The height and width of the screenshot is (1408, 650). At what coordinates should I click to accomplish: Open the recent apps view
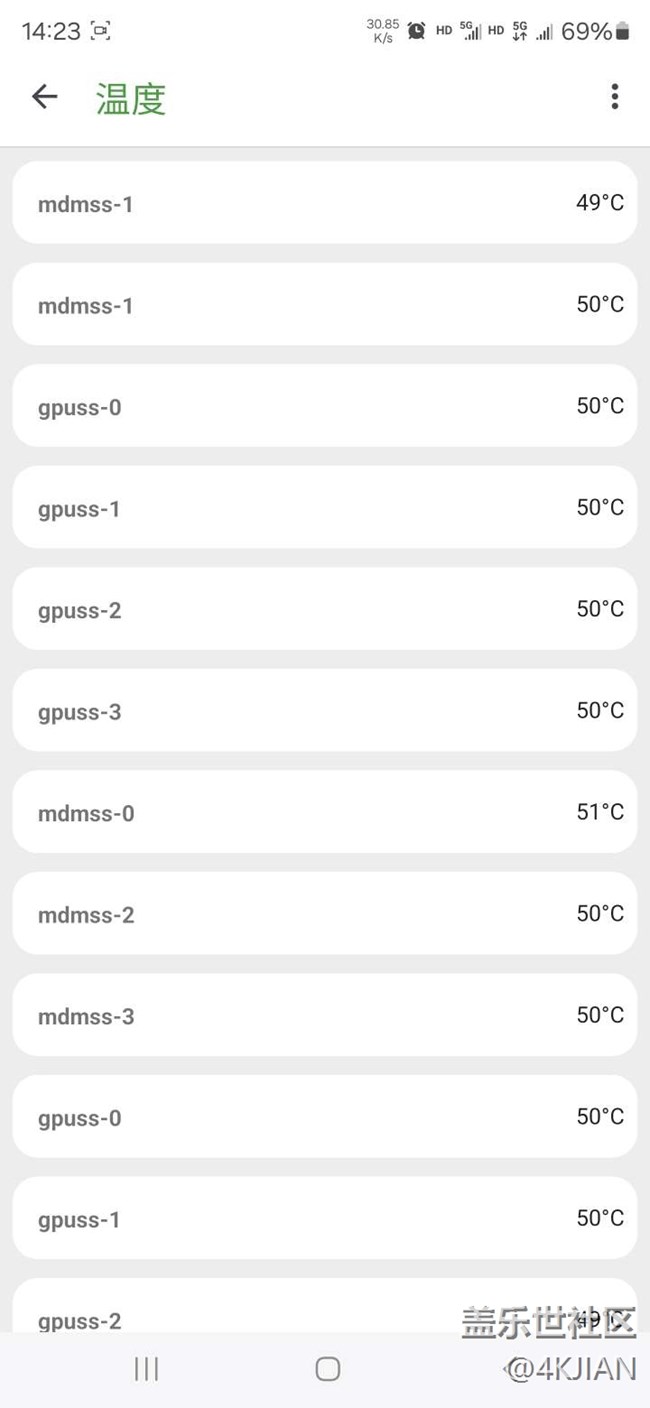coord(147,1369)
